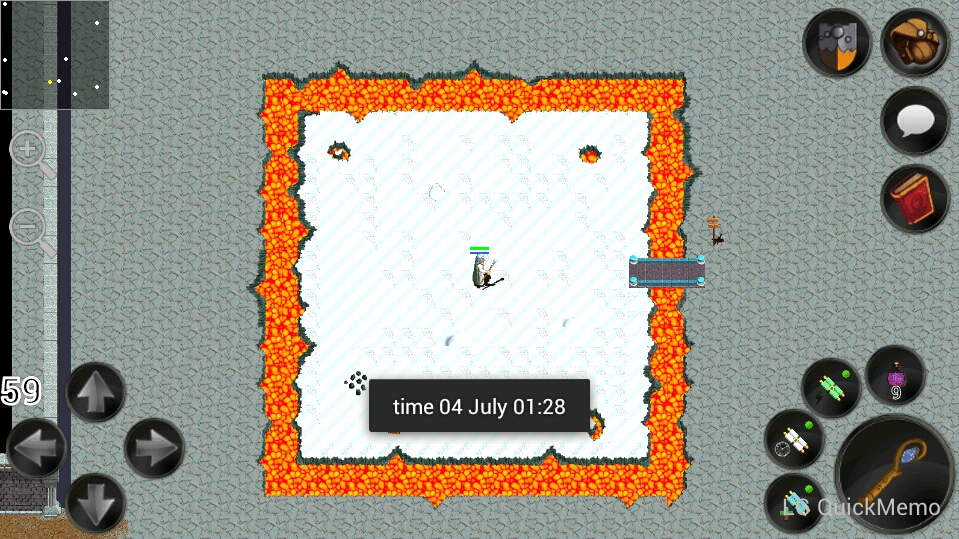The image size is (959, 539).
Task: Open the red spellbook
Action: pos(915,199)
